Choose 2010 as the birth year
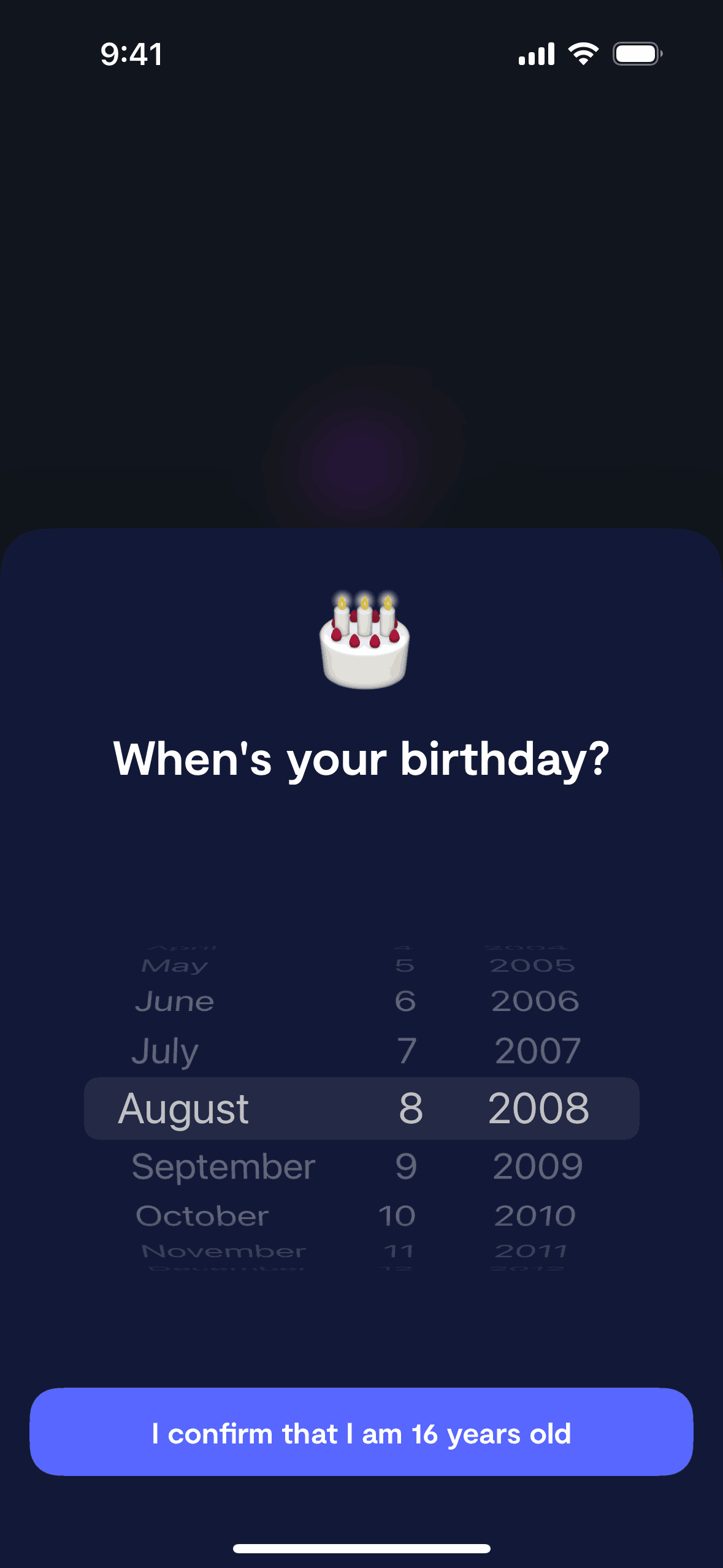Viewport: 723px width, 1568px height. coord(535,1216)
